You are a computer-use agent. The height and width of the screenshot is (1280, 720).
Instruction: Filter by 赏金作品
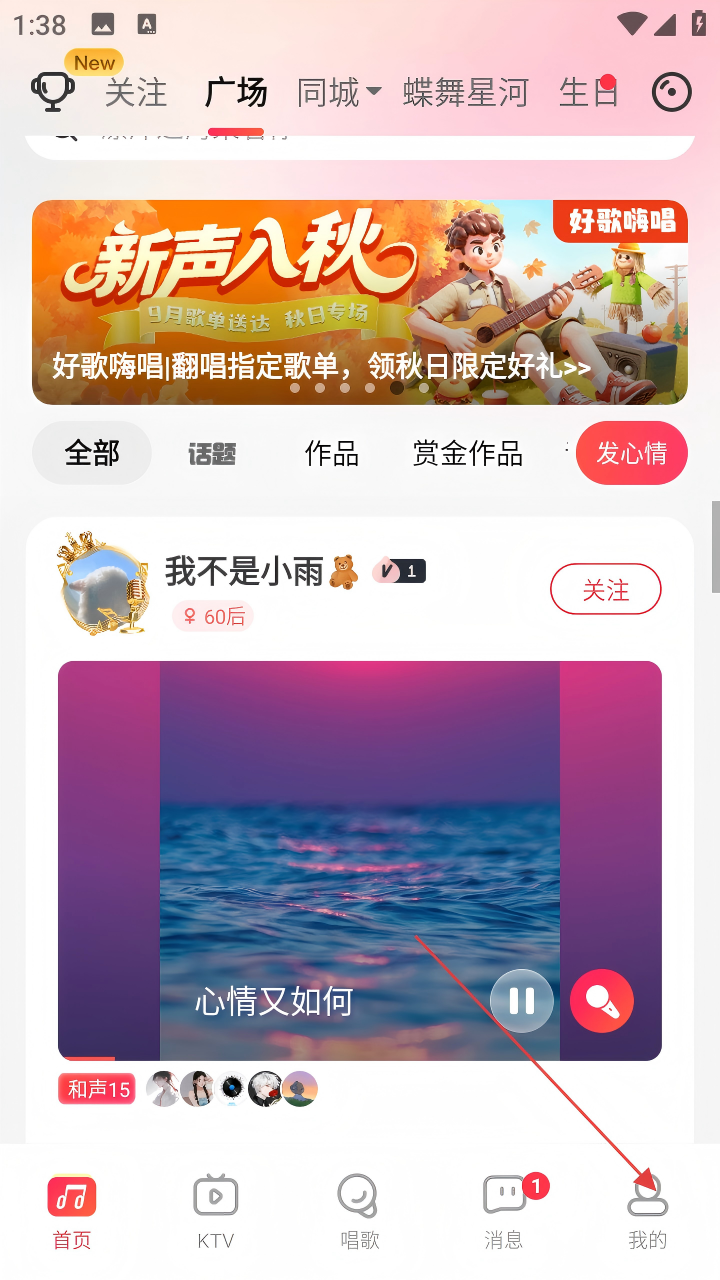click(467, 454)
